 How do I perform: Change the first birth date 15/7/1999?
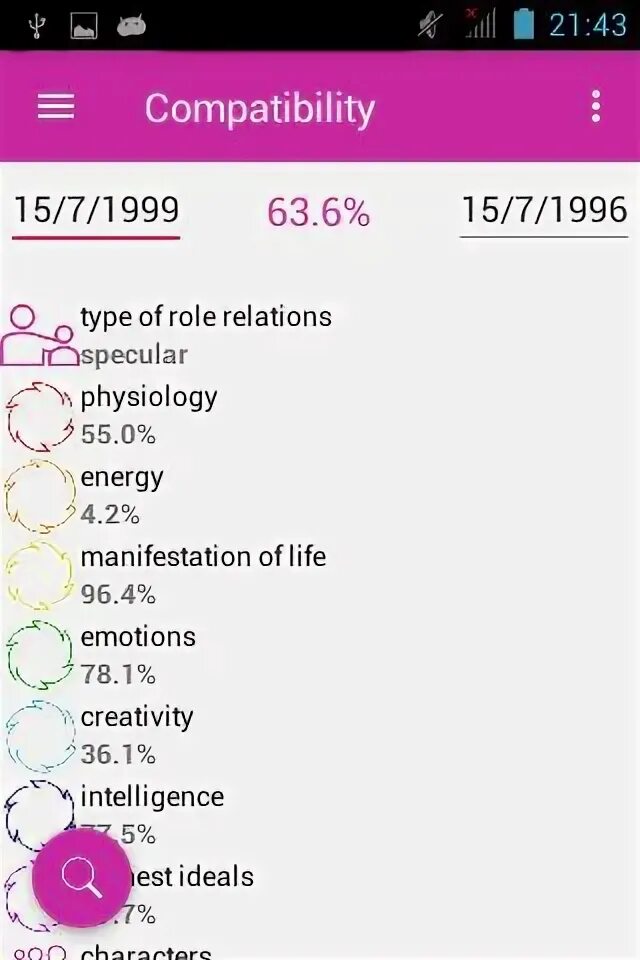[x=96, y=211]
